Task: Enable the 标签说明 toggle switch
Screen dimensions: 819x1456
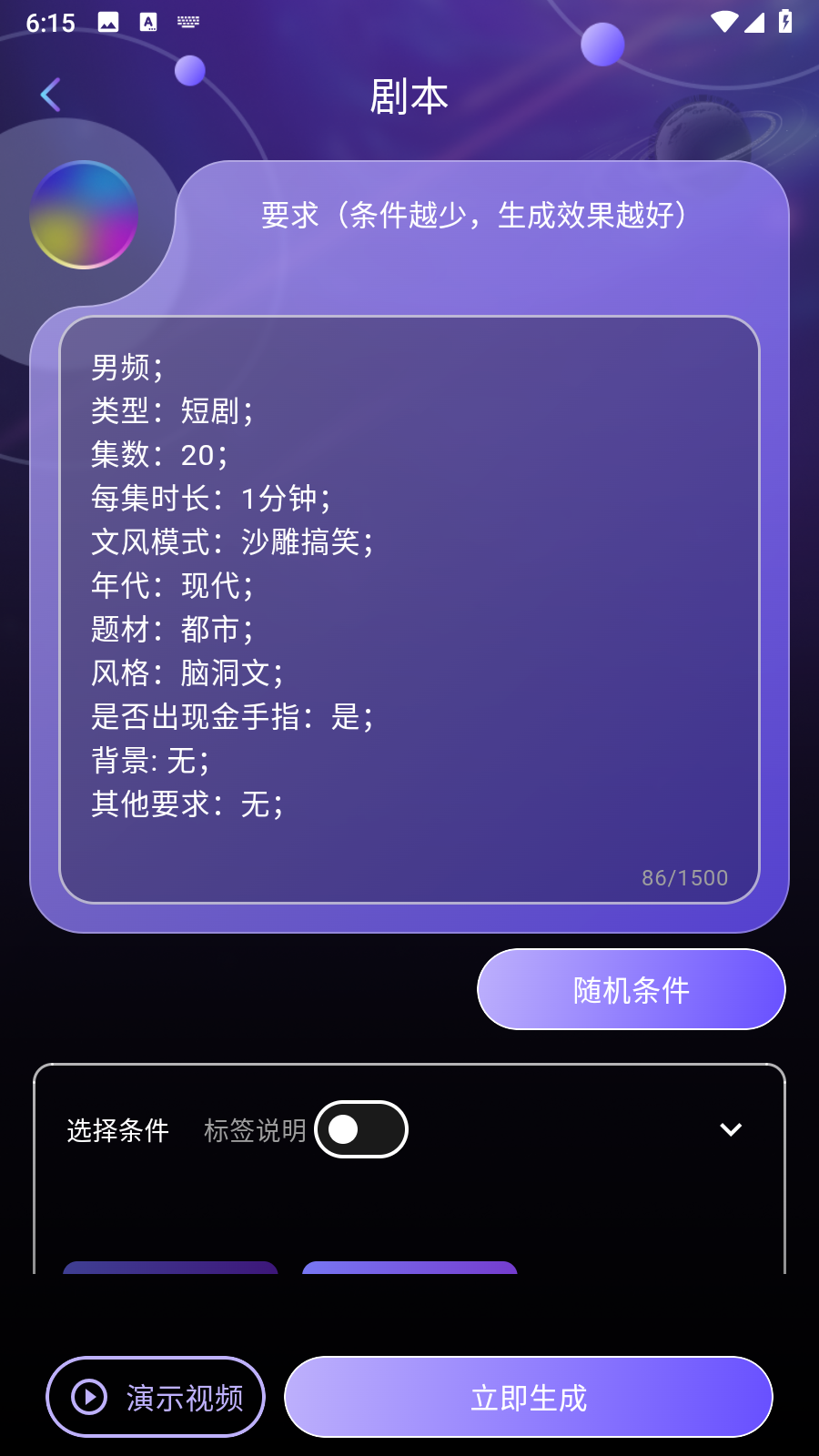Action: click(x=360, y=1129)
